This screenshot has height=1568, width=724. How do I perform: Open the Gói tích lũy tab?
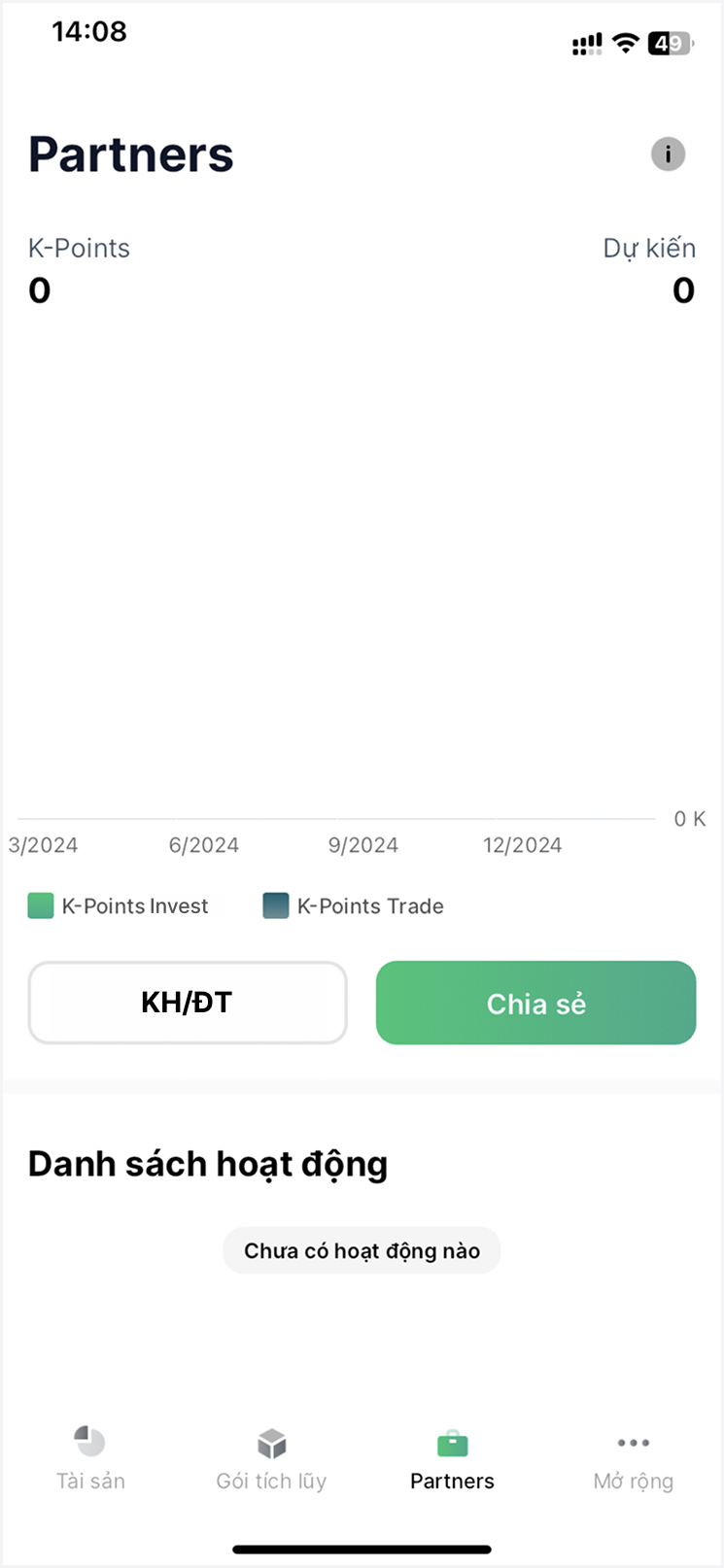pyautogui.click(x=271, y=1458)
